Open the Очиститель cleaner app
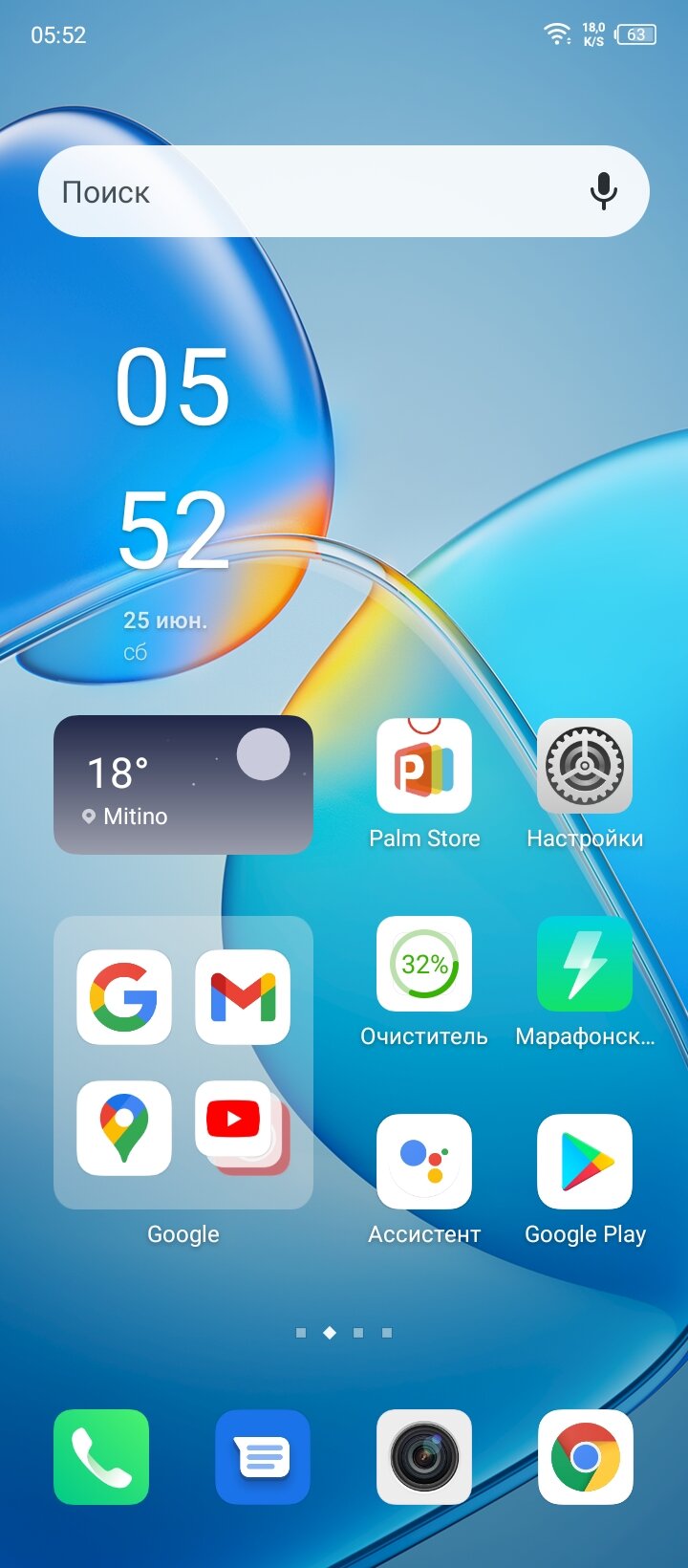688x1568 pixels. point(424,964)
